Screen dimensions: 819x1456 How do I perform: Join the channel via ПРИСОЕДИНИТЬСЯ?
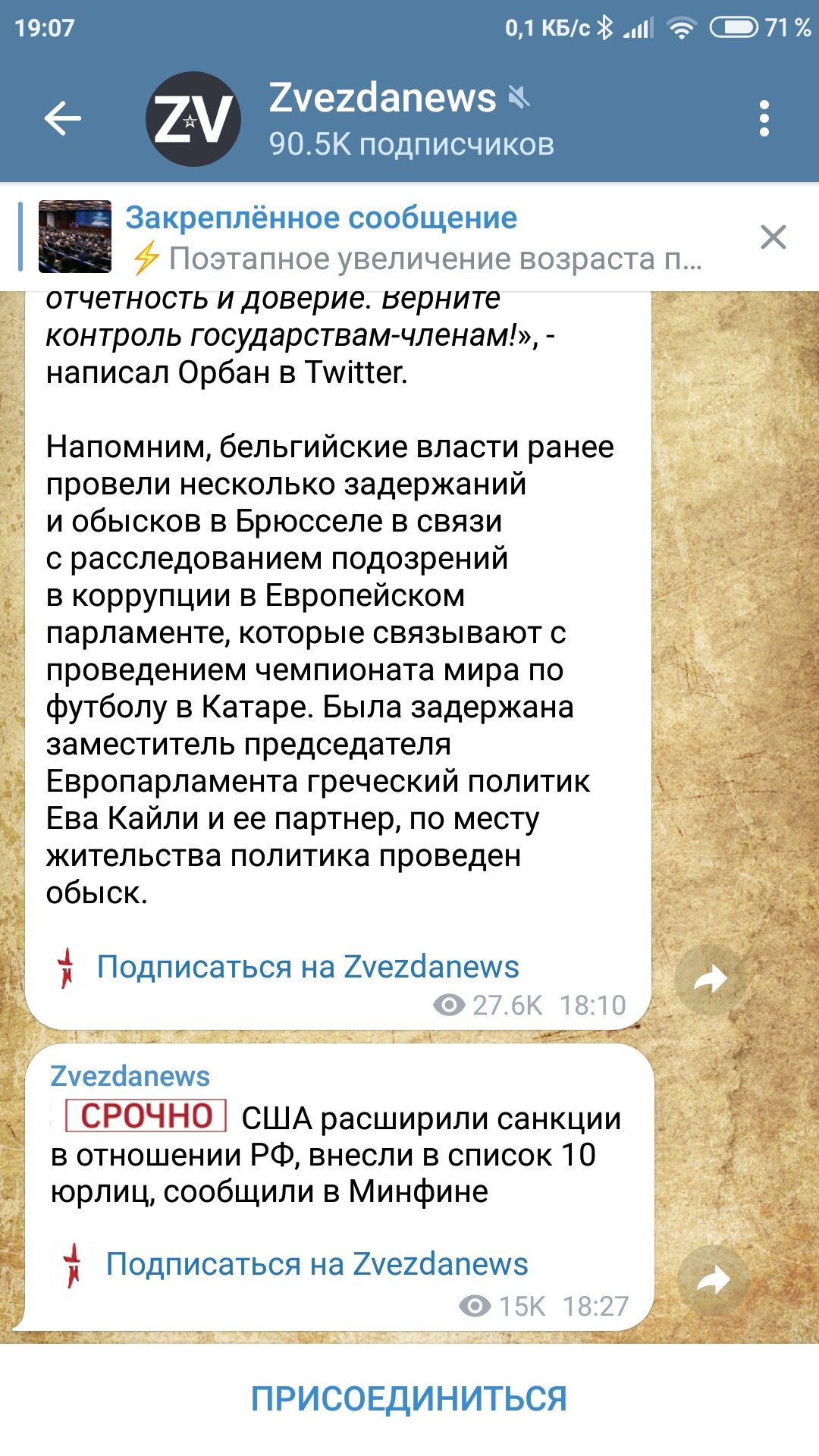point(409,1399)
